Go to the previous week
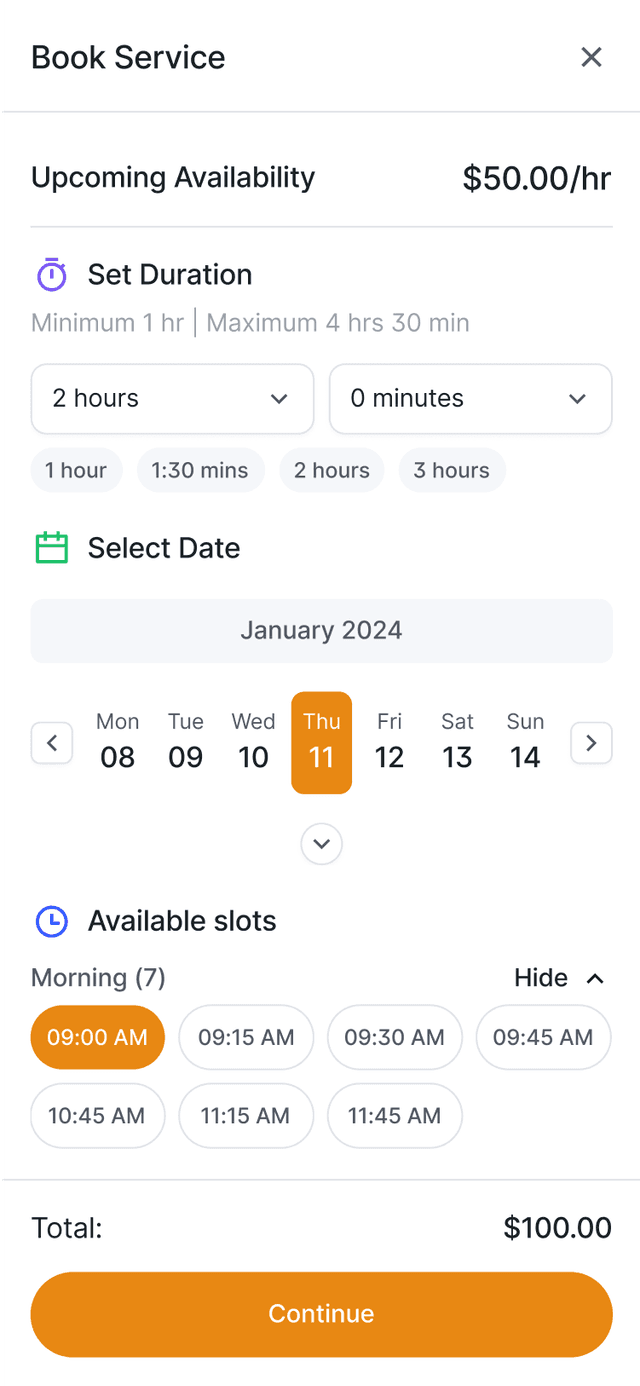This screenshot has height=1386, width=640. pos(52,743)
